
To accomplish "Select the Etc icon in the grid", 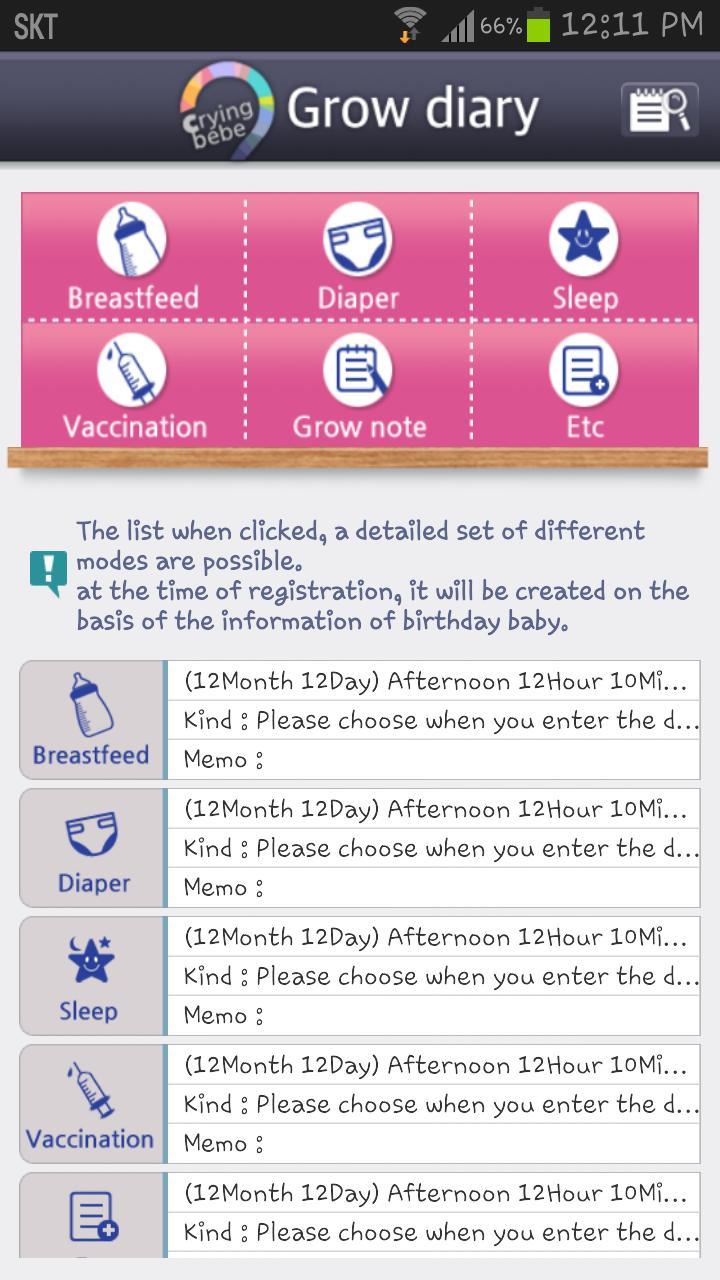I will (583, 370).
